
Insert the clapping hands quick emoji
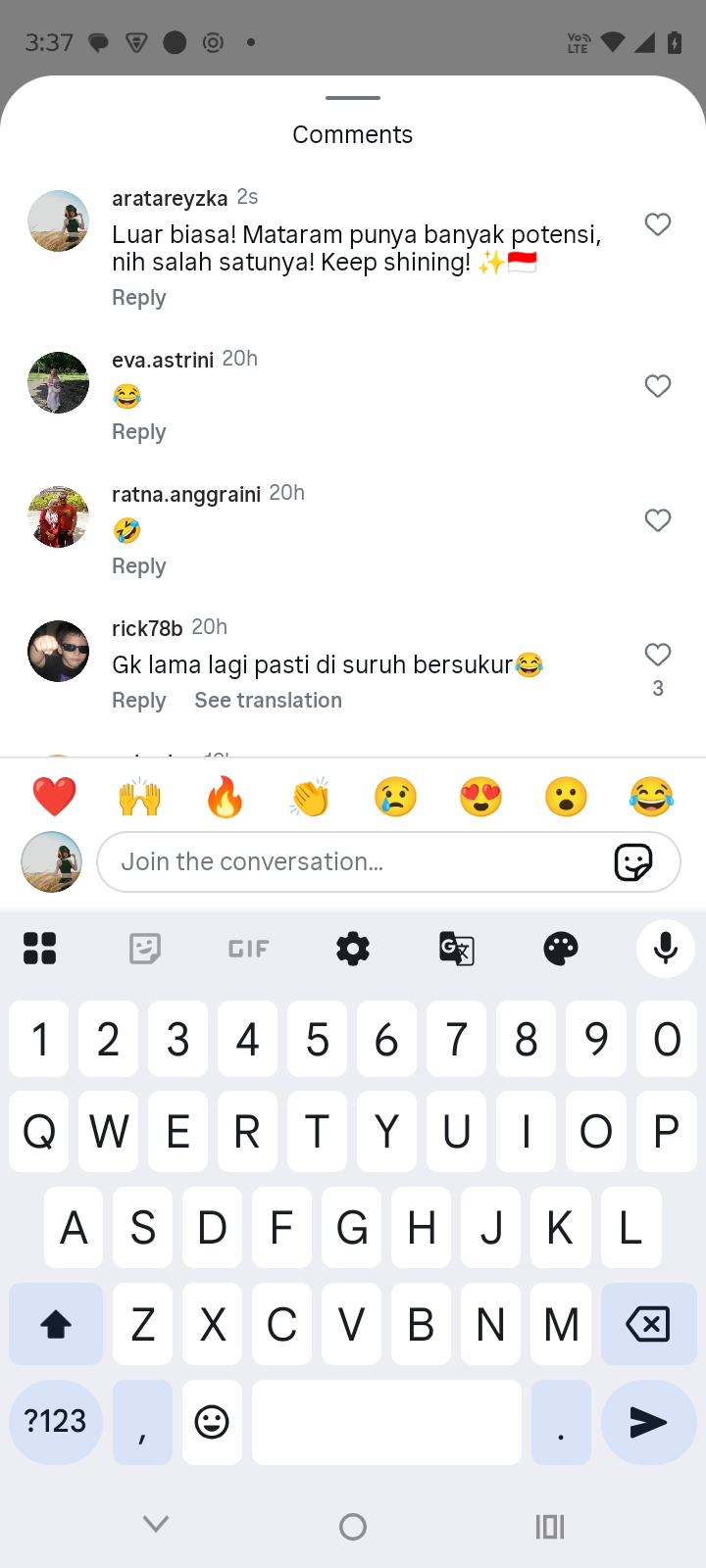coord(310,797)
